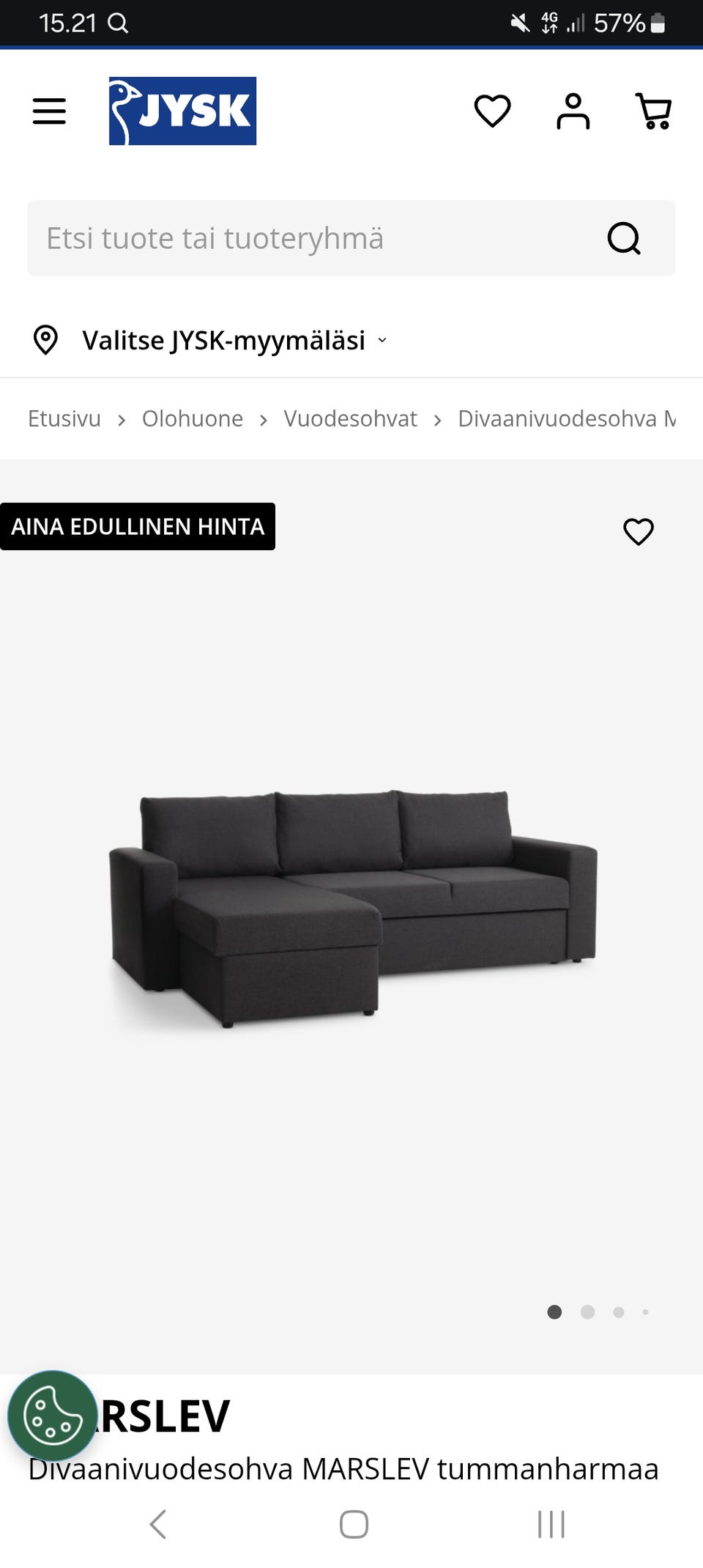This screenshot has height=1568, width=703.
Task: Tap the search magnifier button
Action: (624, 238)
